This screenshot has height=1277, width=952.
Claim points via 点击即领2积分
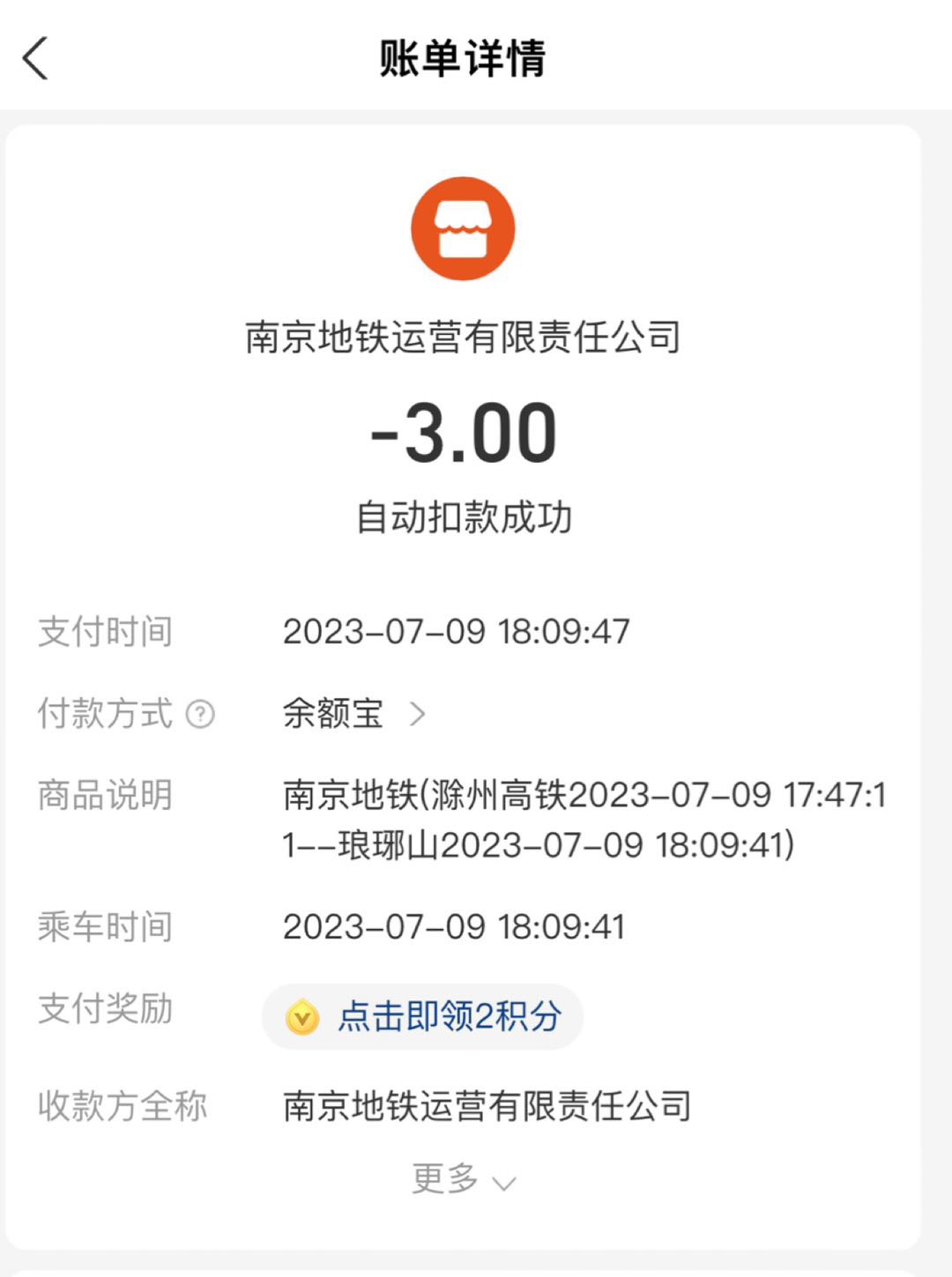[x=424, y=1016]
